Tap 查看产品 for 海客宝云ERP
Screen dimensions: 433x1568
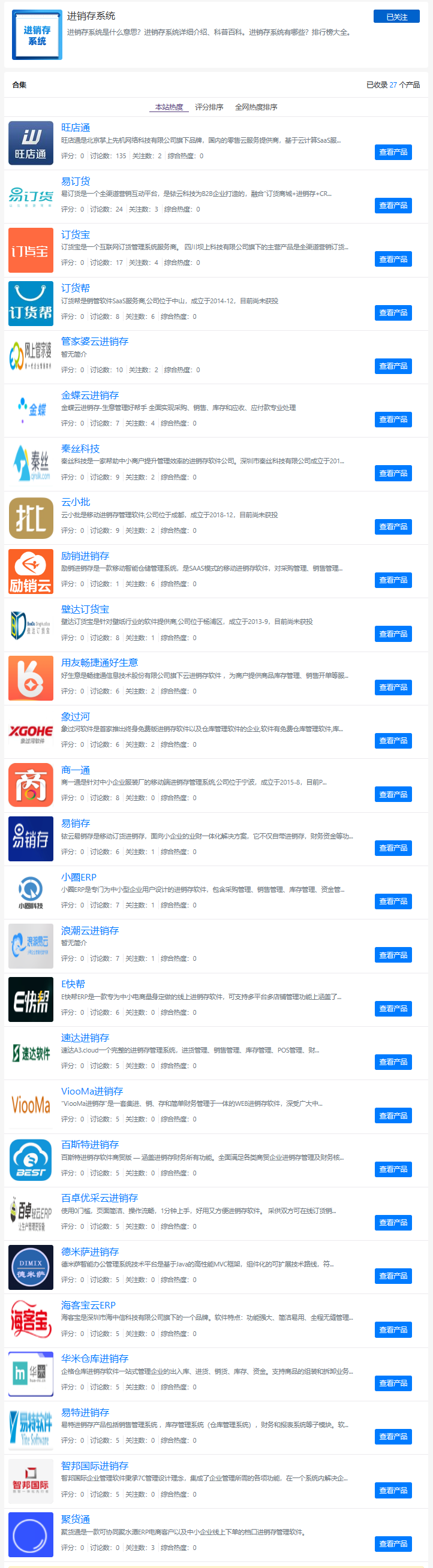[x=393, y=1330]
